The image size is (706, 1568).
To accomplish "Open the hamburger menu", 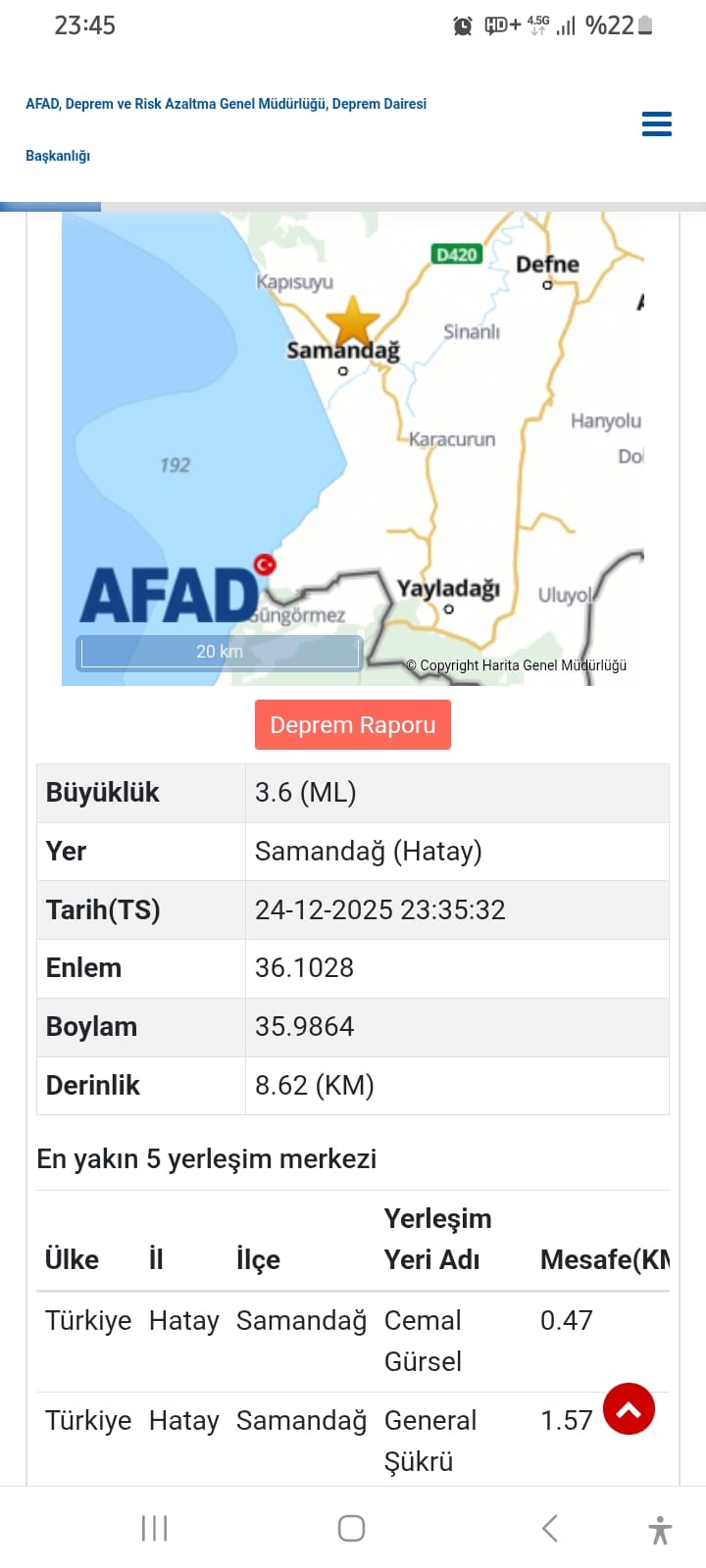I will click(x=656, y=124).
